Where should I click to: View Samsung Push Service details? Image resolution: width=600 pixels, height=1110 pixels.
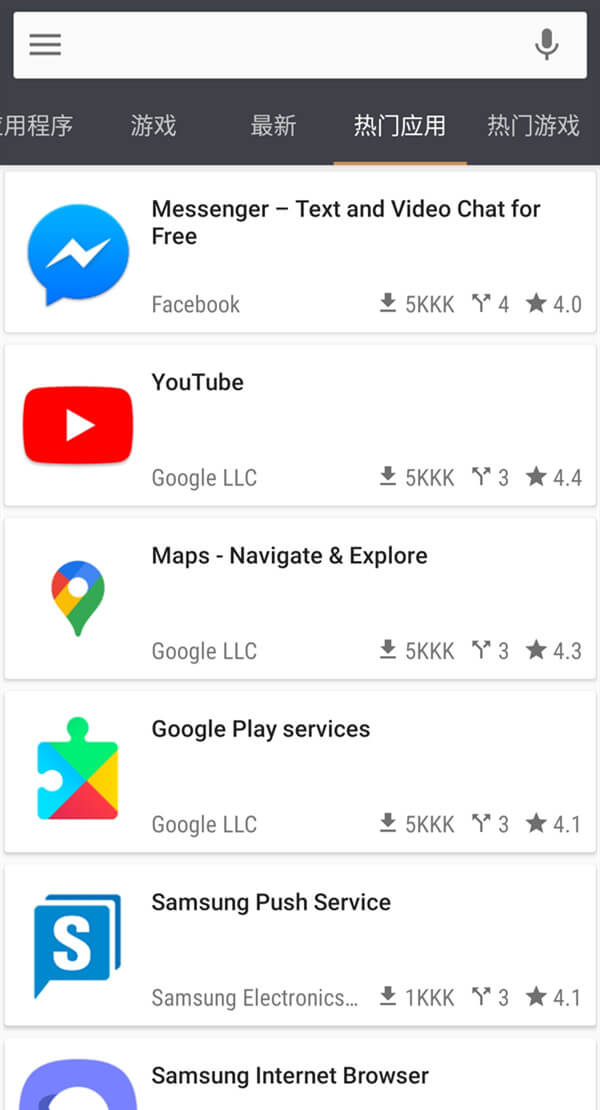[300, 944]
